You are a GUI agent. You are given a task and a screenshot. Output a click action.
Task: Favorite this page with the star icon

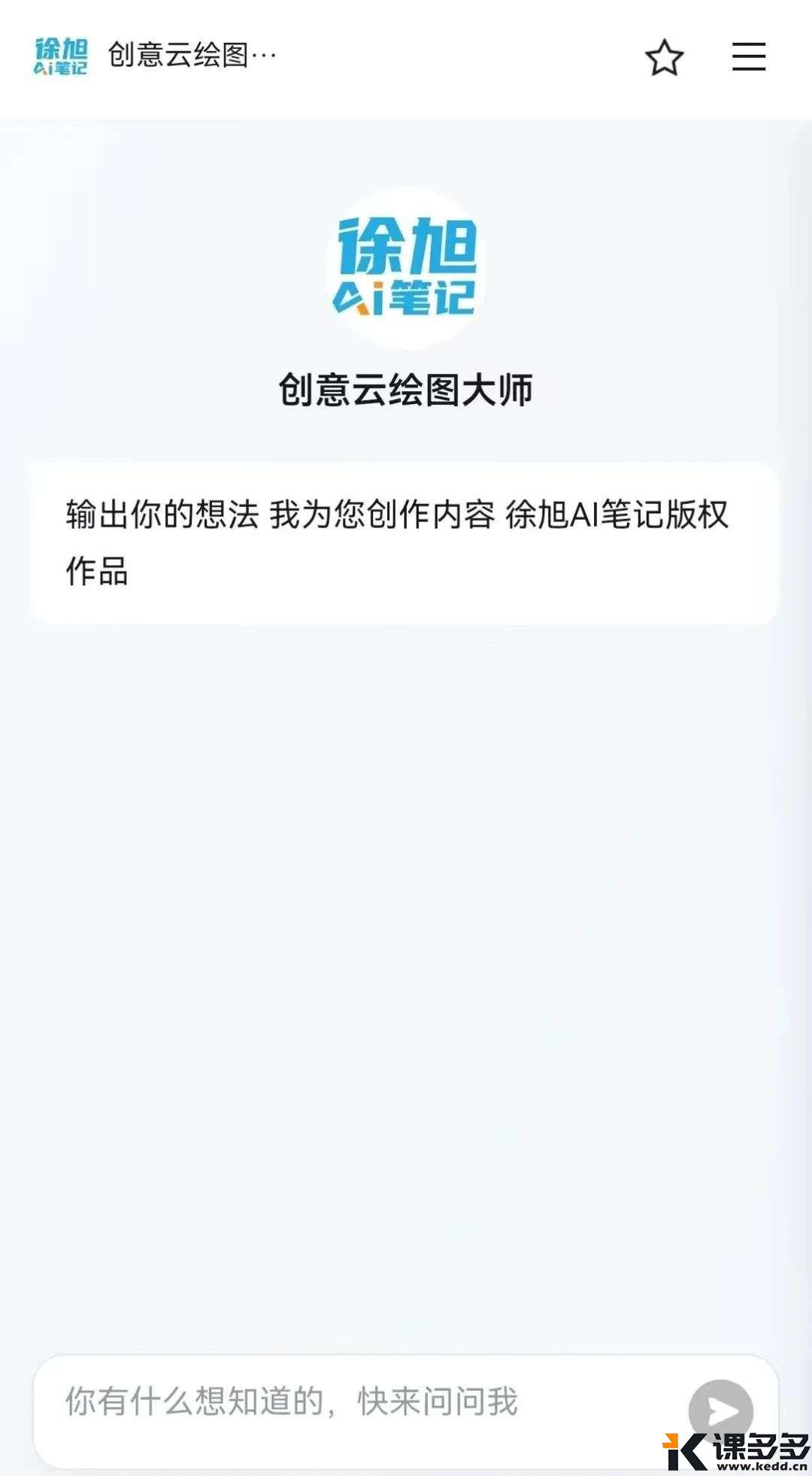coord(664,58)
